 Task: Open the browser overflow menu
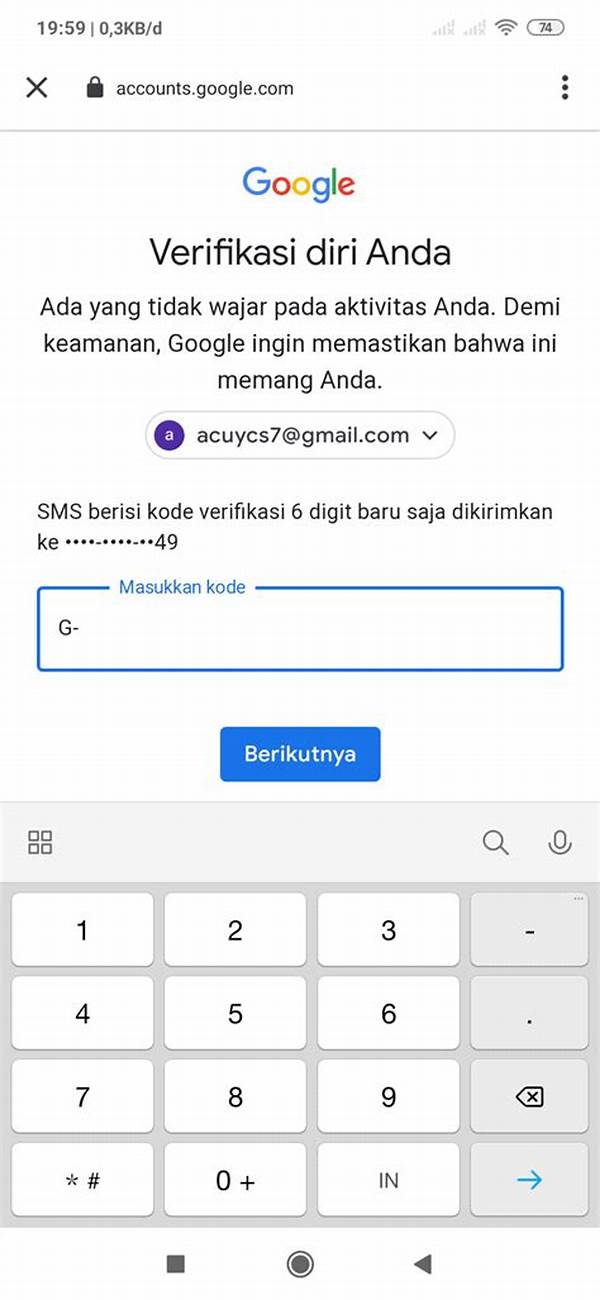tap(565, 88)
